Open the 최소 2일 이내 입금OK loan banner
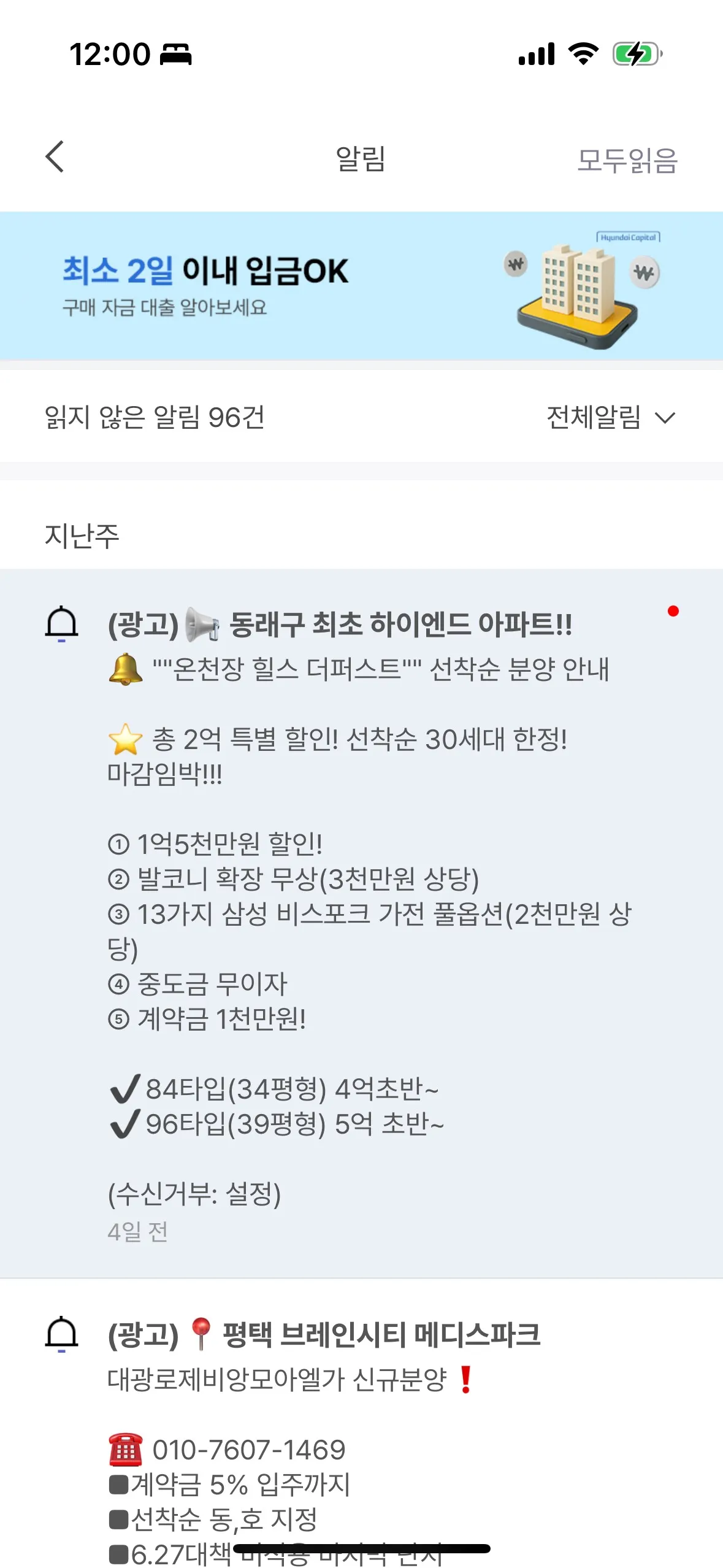 click(x=361, y=286)
